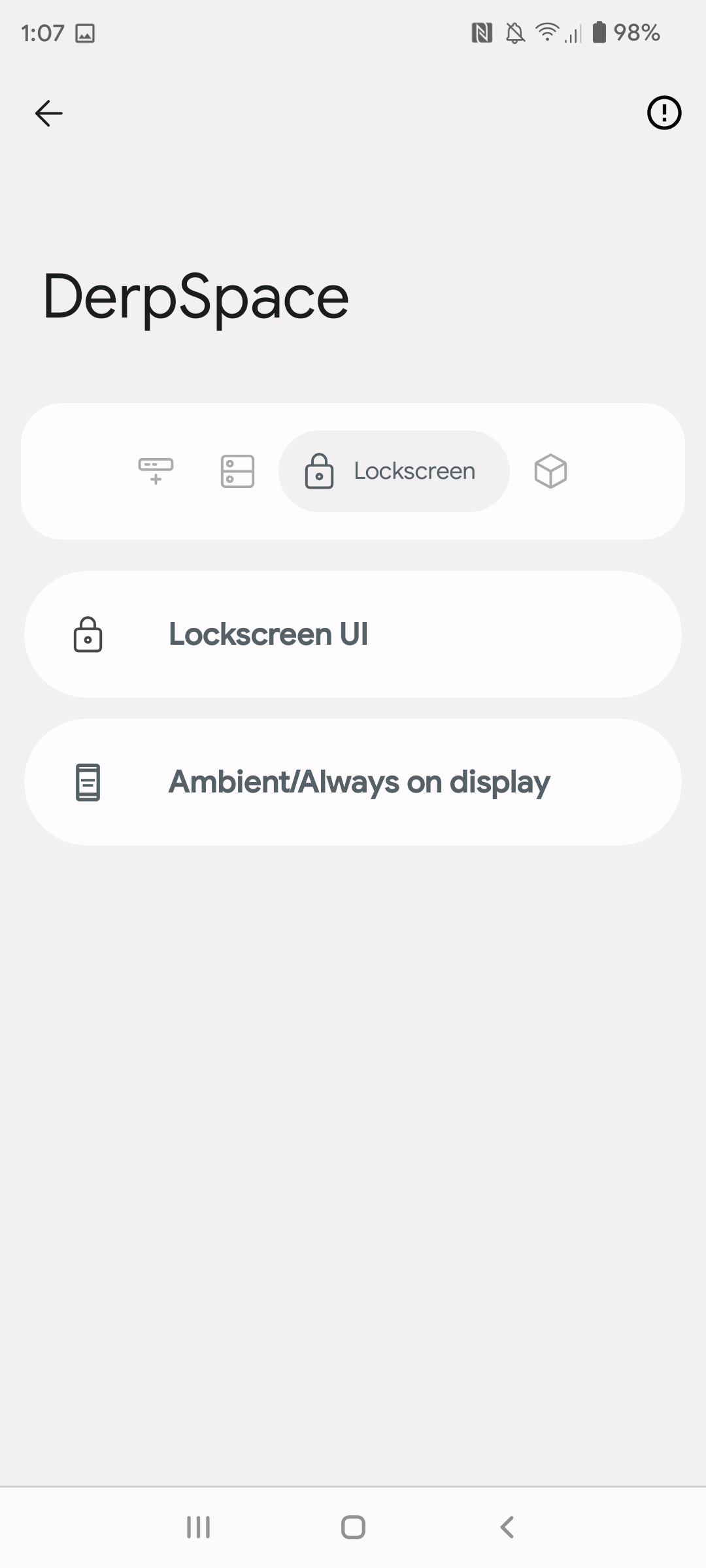Screen dimensions: 706x1568
Task: Switch to the quick settings tab
Action: coord(237,471)
